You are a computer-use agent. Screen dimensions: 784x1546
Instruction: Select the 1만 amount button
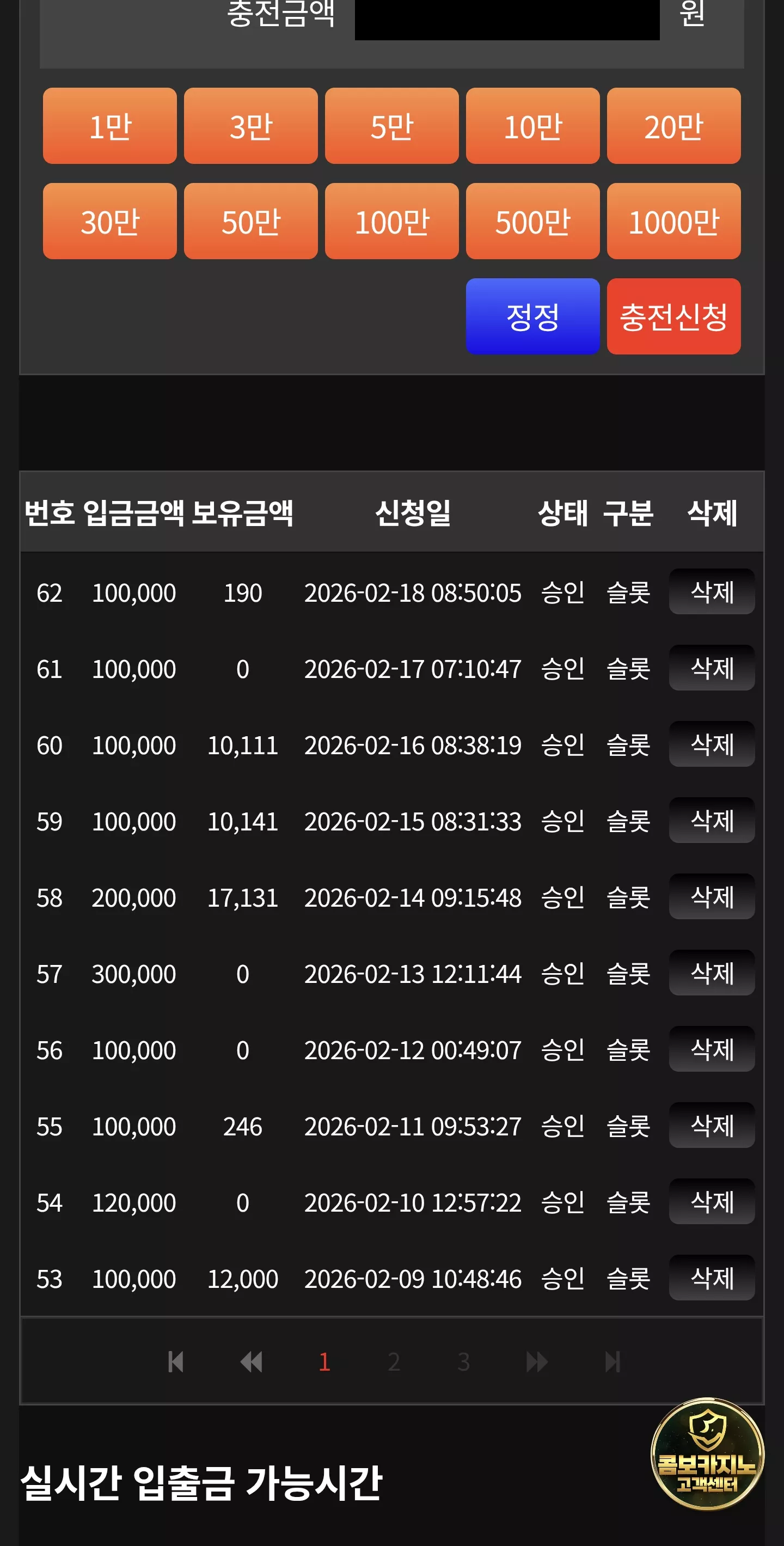110,126
